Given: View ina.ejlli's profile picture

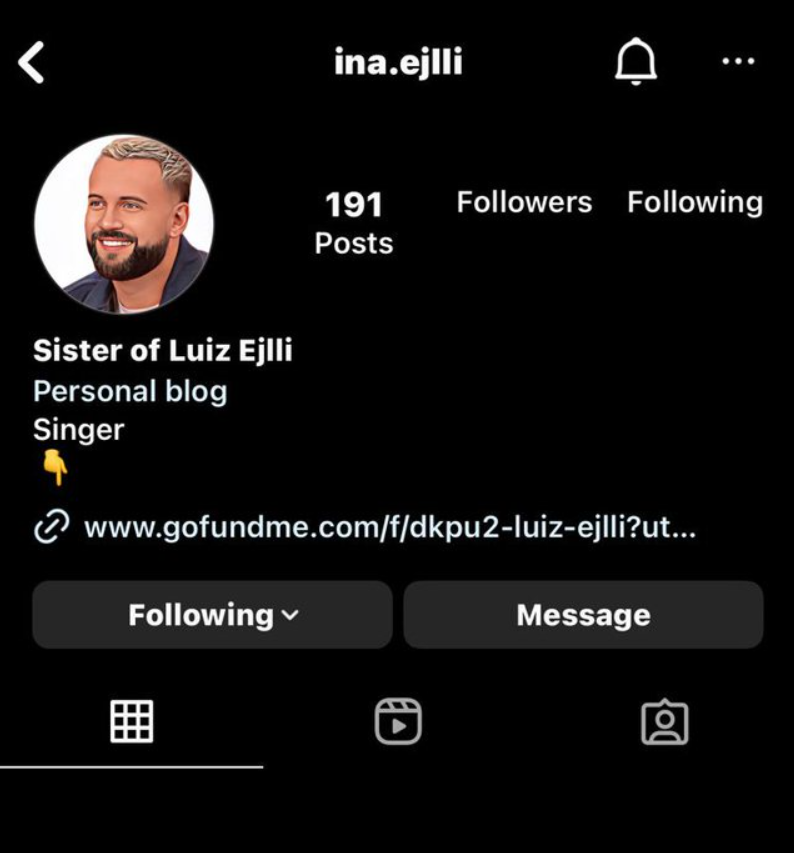Looking at the screenshot, I should (x=124, y=225).
